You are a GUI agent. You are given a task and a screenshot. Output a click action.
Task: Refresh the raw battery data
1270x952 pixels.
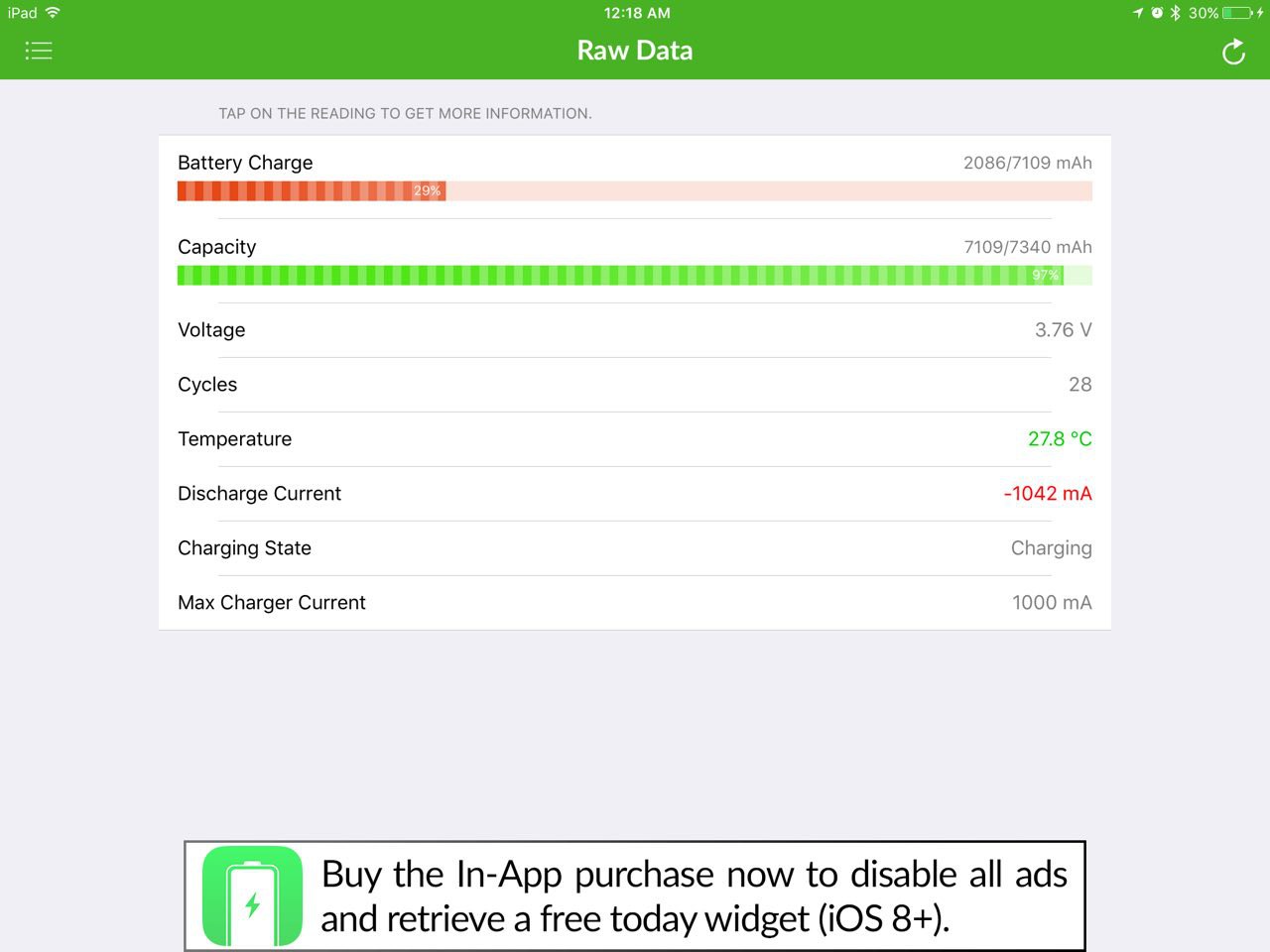coord(1233,52)
